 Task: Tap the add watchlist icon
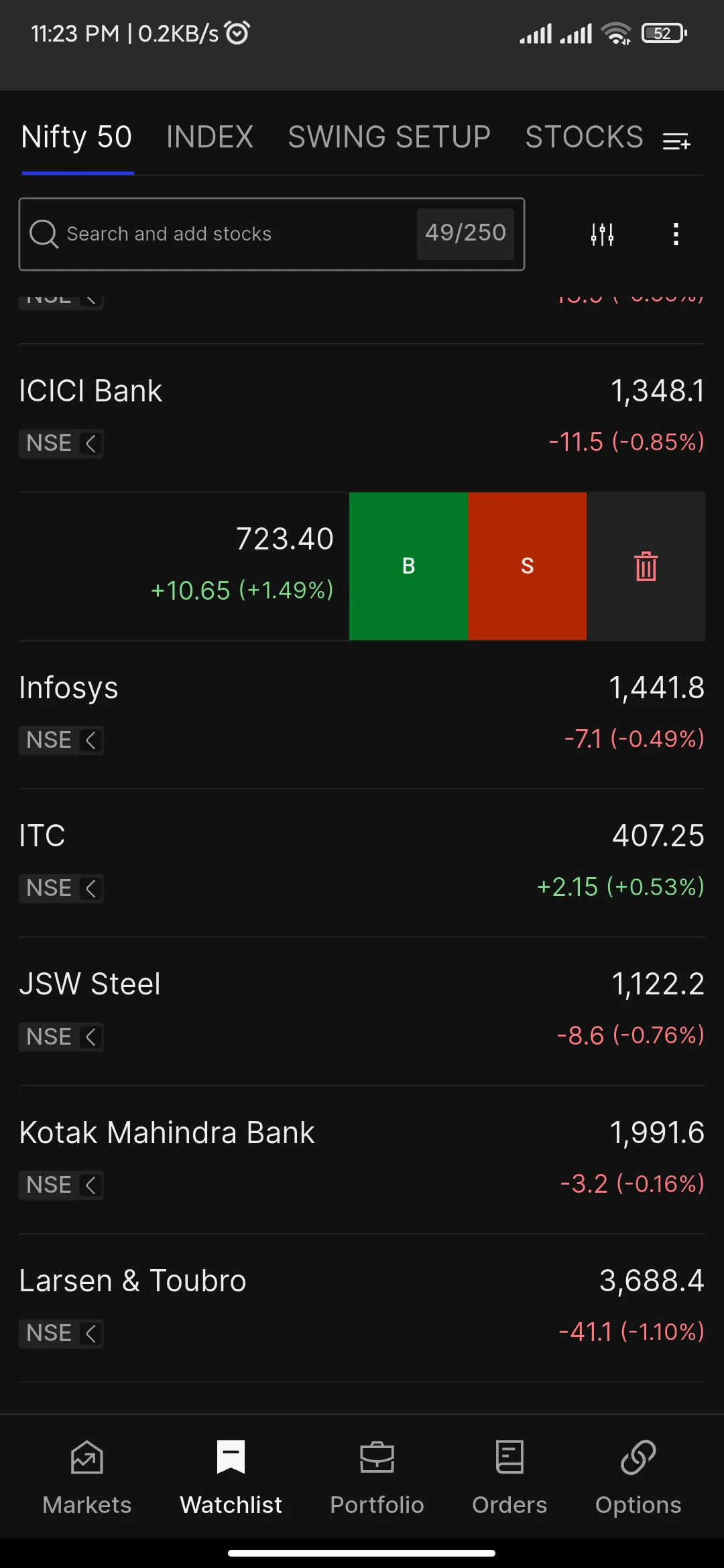pyautogui.click(x=676, y=141)
